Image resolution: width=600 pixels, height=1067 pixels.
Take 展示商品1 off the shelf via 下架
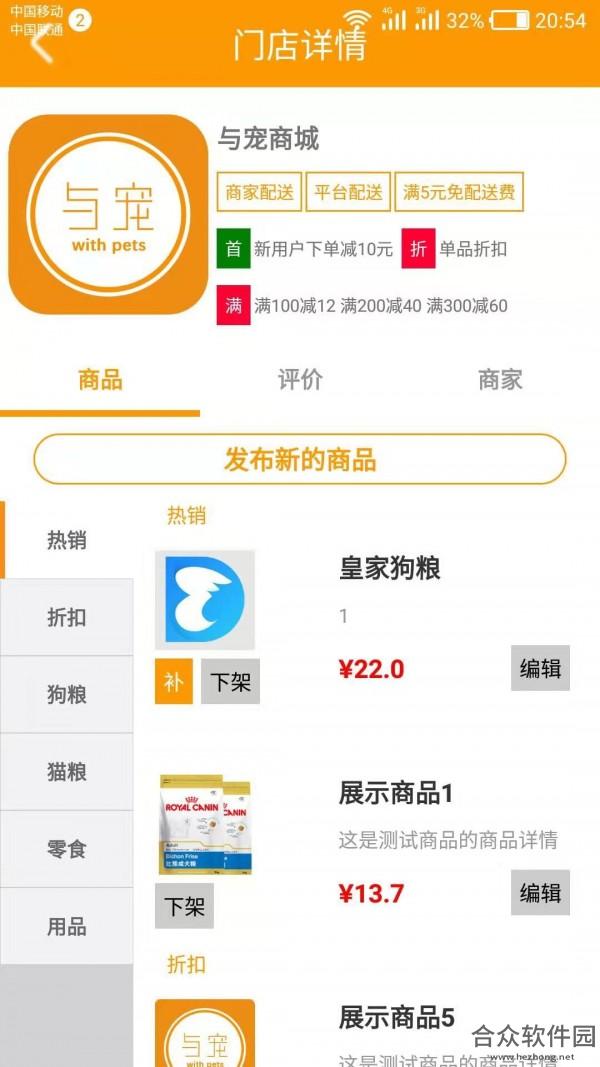click(x=184, y=906)
